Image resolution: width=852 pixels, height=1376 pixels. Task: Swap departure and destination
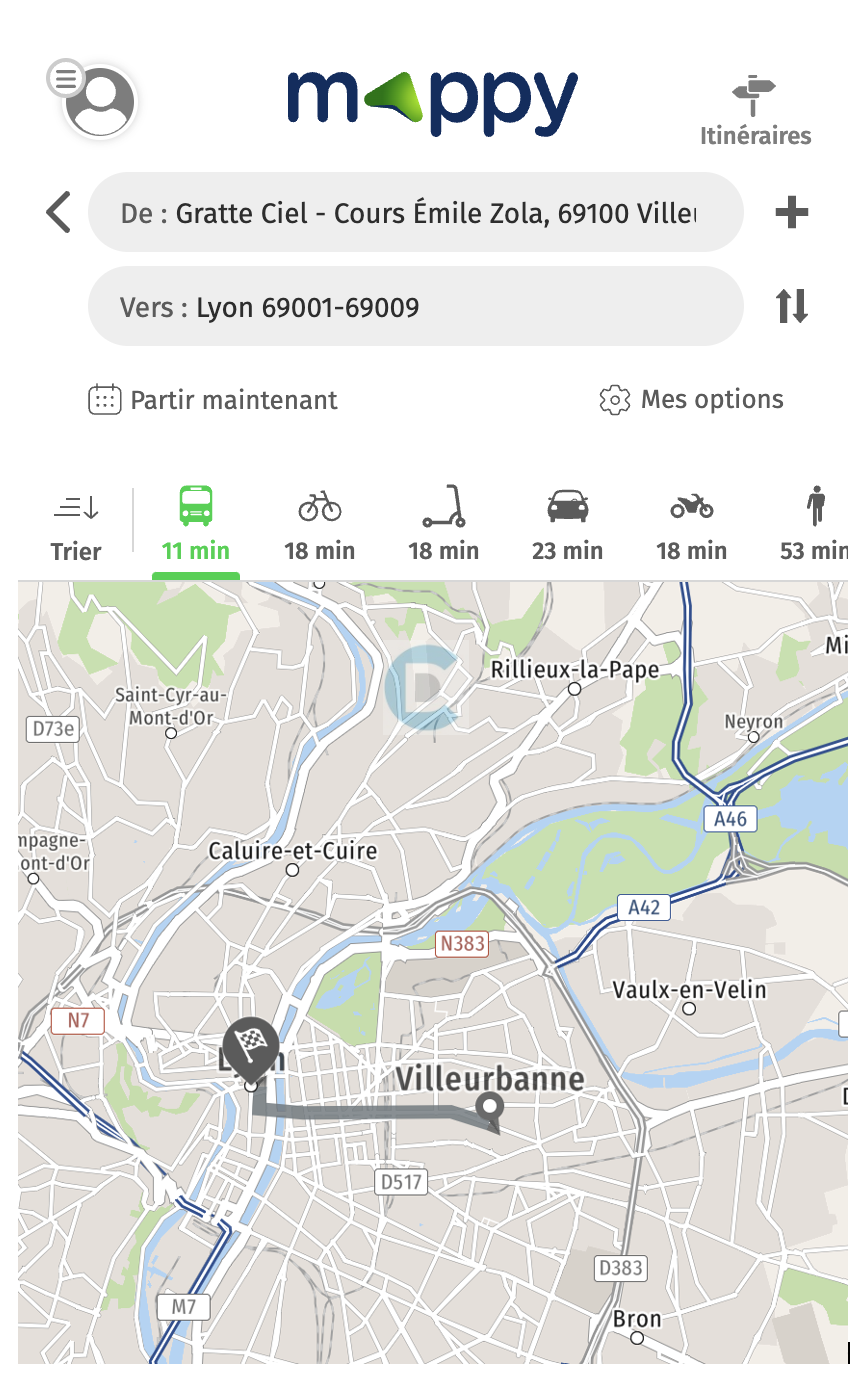791,306
